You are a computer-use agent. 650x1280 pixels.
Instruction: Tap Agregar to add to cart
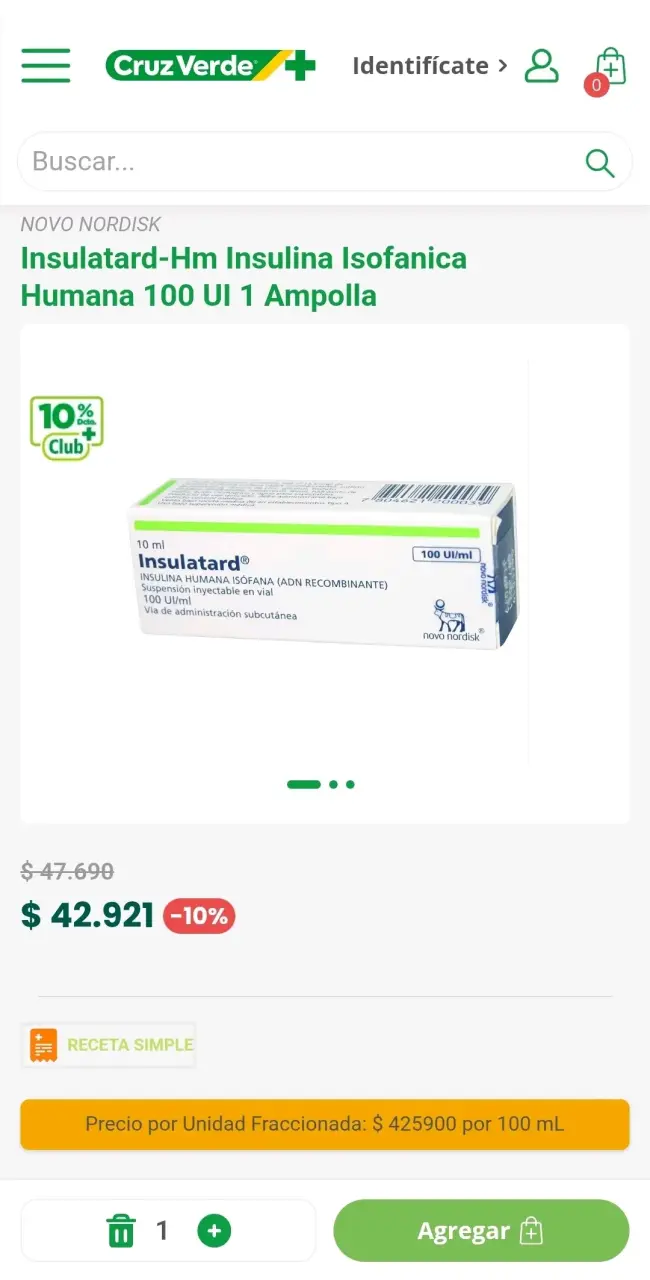coord(481,1231)
